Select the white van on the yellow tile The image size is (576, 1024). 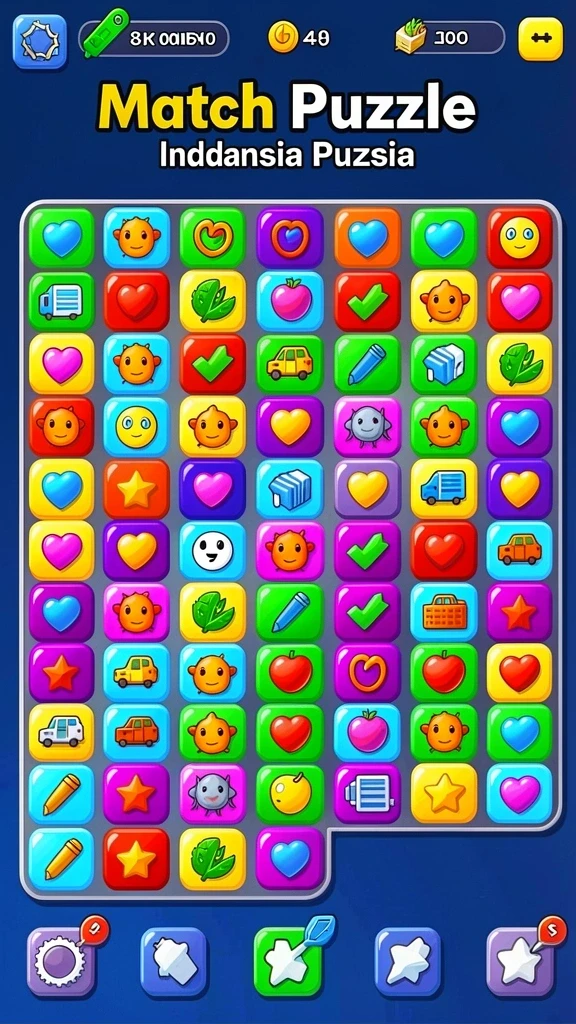point(61,733)
